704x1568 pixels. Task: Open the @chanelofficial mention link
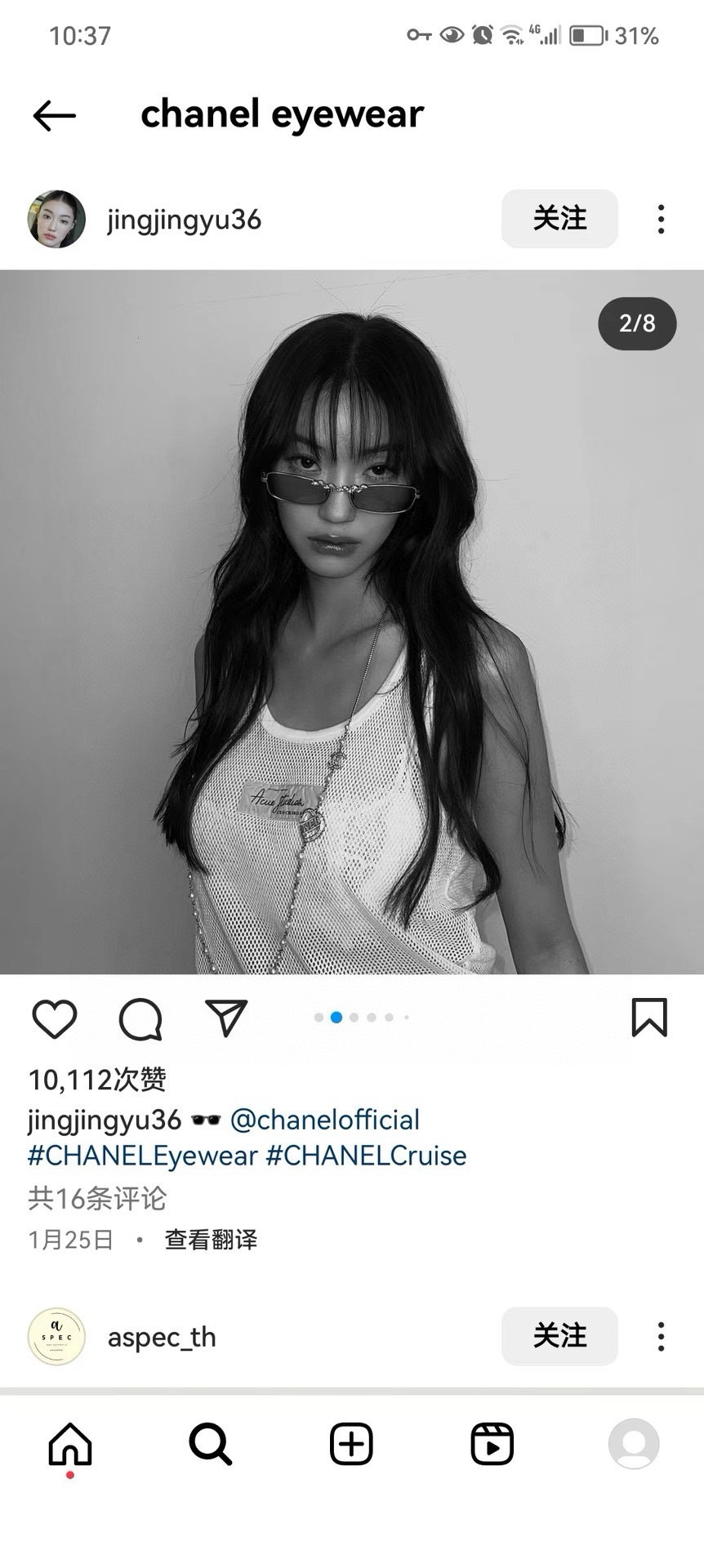click(324, 1120)
